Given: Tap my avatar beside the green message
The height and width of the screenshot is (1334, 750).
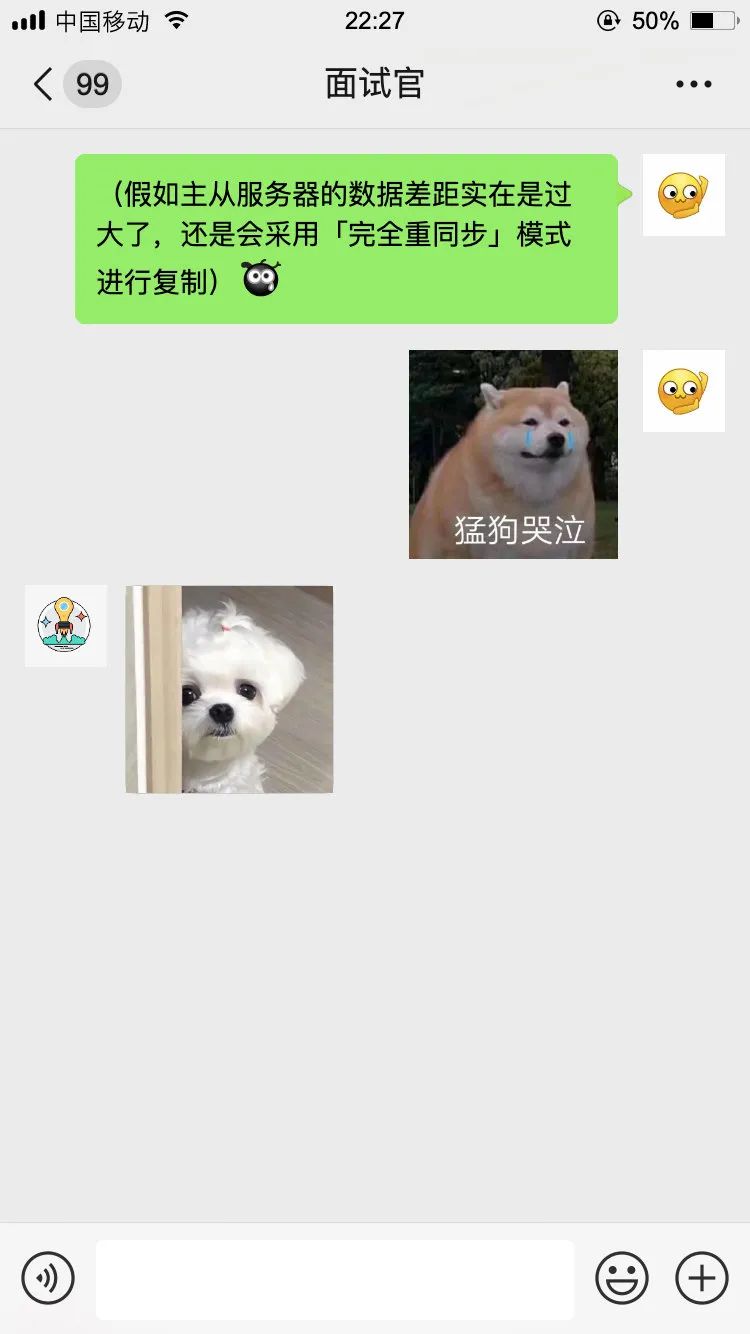Looking at the screenshot, I should pos(683,195).
